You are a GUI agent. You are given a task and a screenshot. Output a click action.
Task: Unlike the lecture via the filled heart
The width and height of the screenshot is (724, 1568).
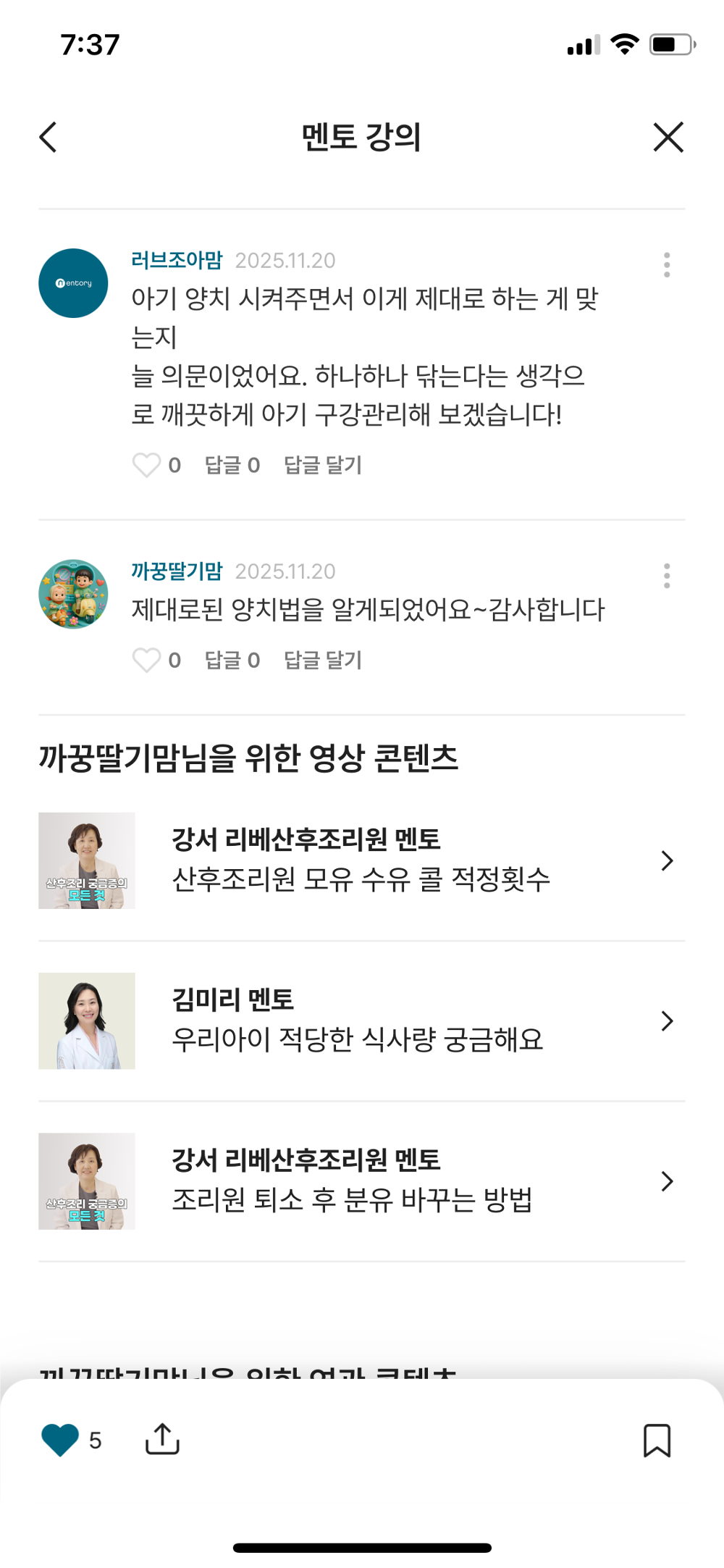[x=59, y=1438]
